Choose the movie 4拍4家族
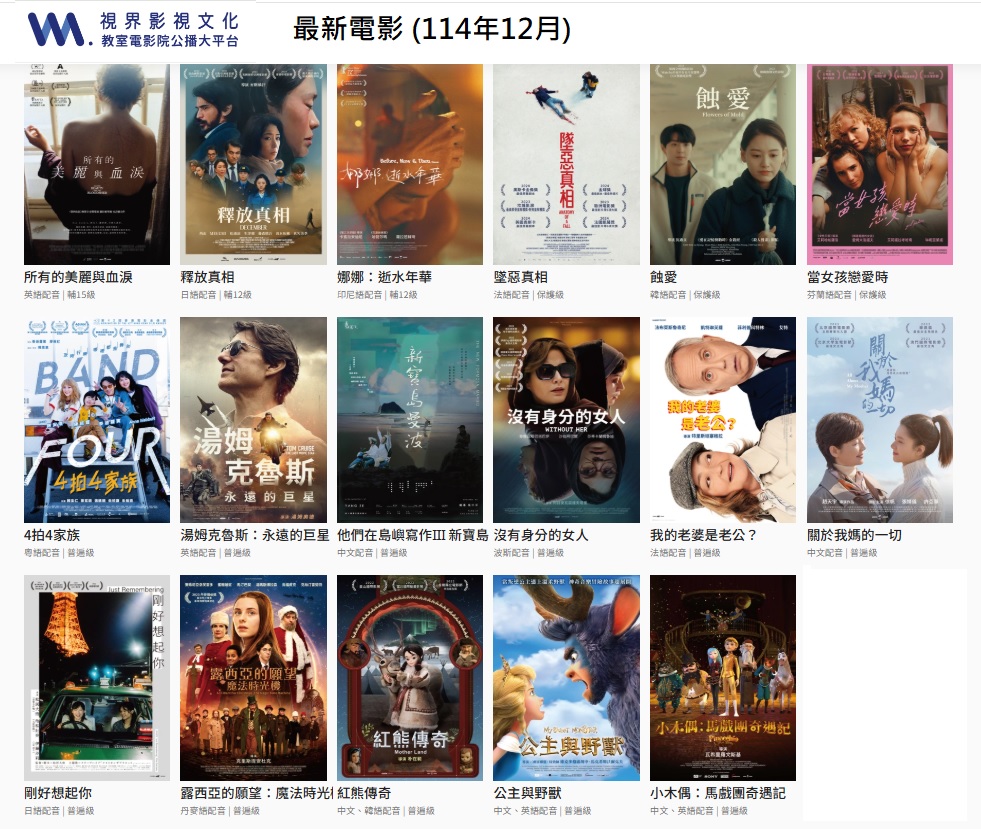 tap(97, 420)
